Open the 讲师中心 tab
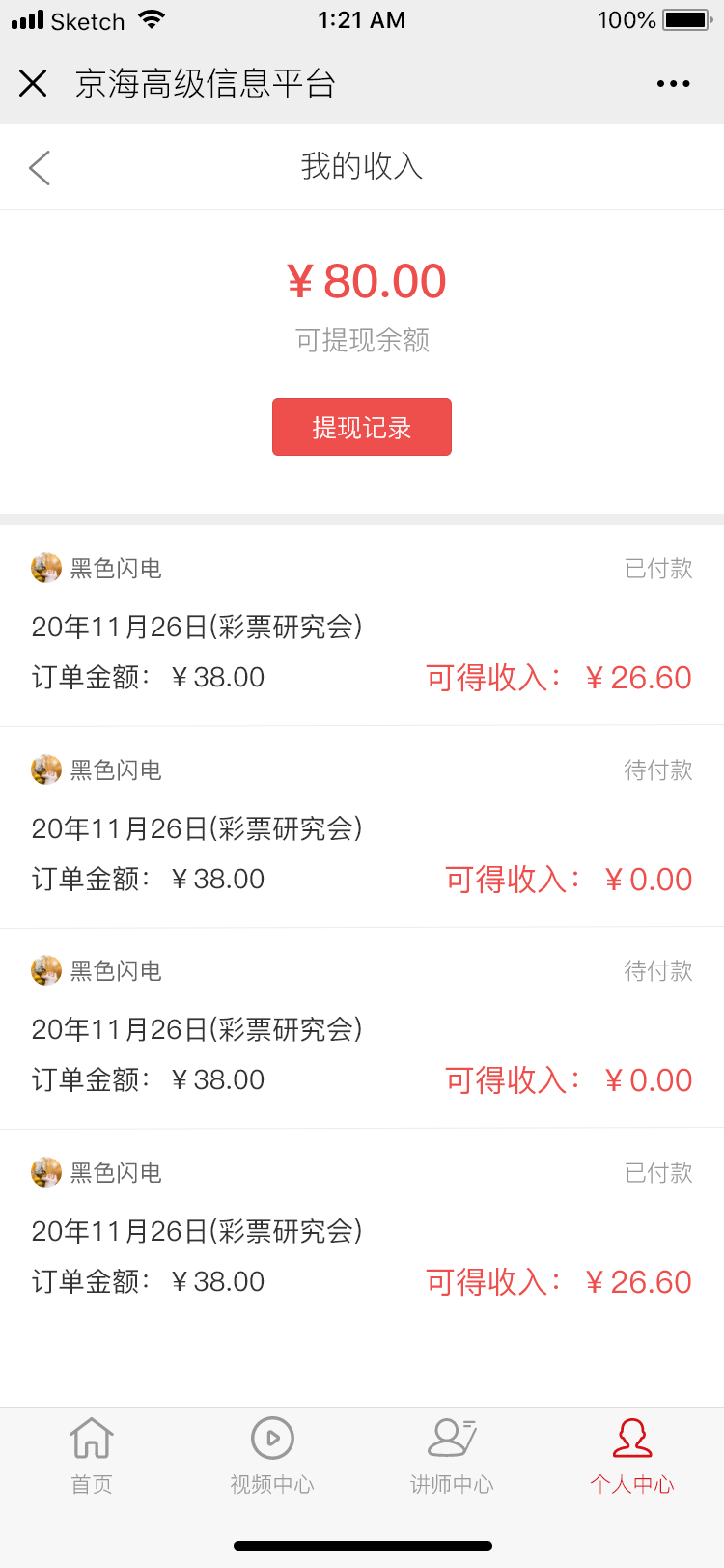724x1568 pixels. (x=452, y=1456)
